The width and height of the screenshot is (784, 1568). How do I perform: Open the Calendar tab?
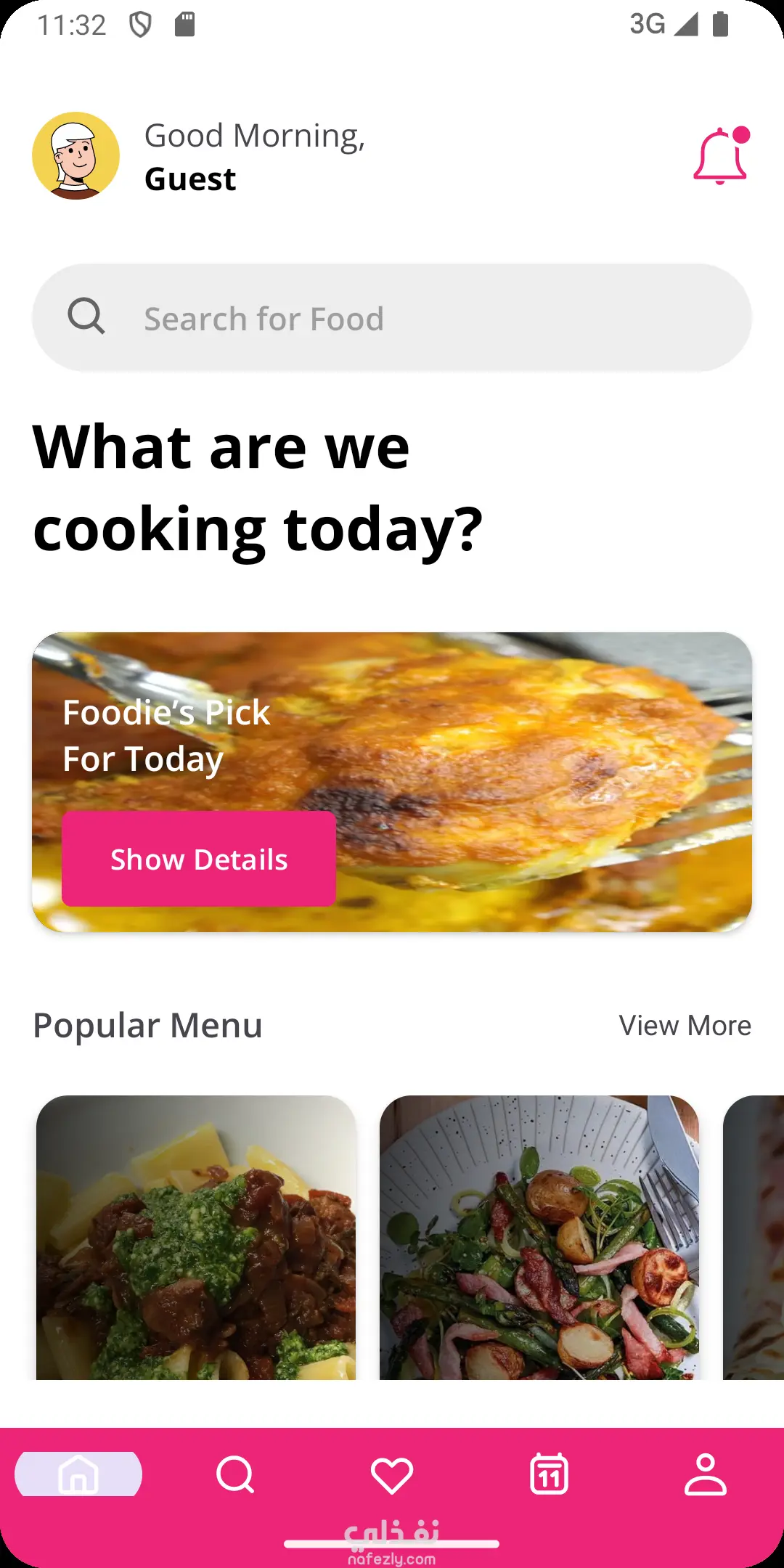[549, 1474]
